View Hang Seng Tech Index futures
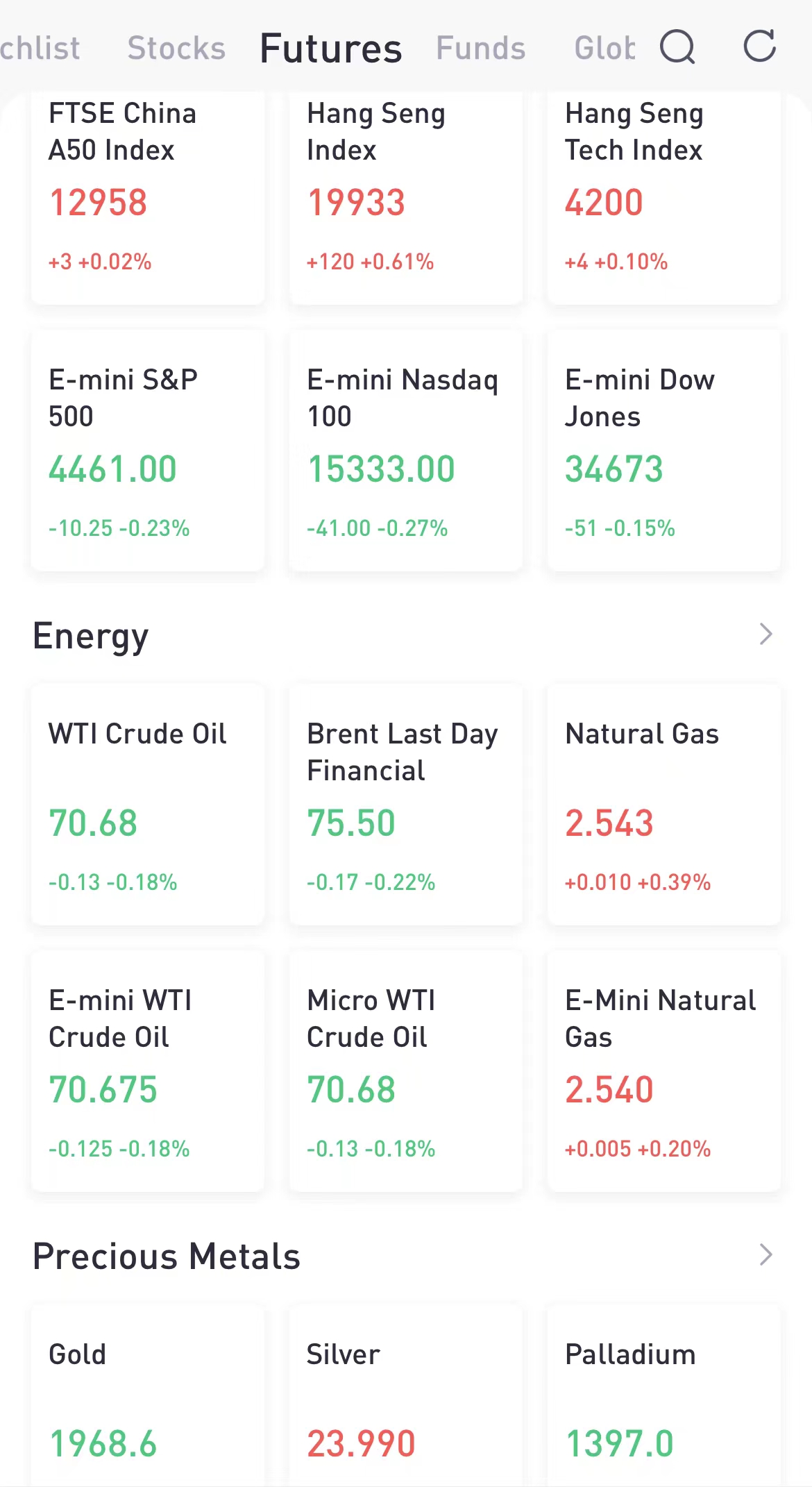This screenshot has height=1487, width=812. pos(664,198)
